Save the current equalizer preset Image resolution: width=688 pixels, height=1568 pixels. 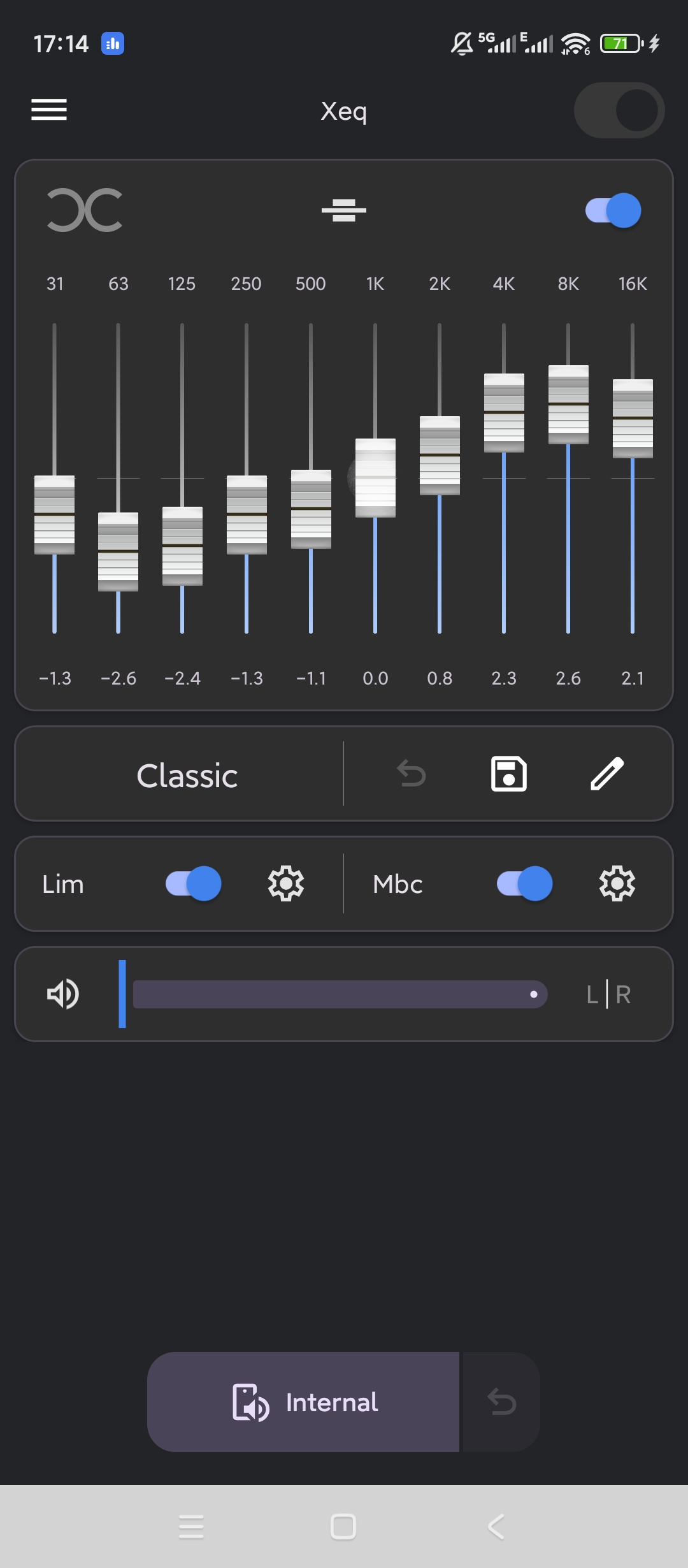point(509,773)
